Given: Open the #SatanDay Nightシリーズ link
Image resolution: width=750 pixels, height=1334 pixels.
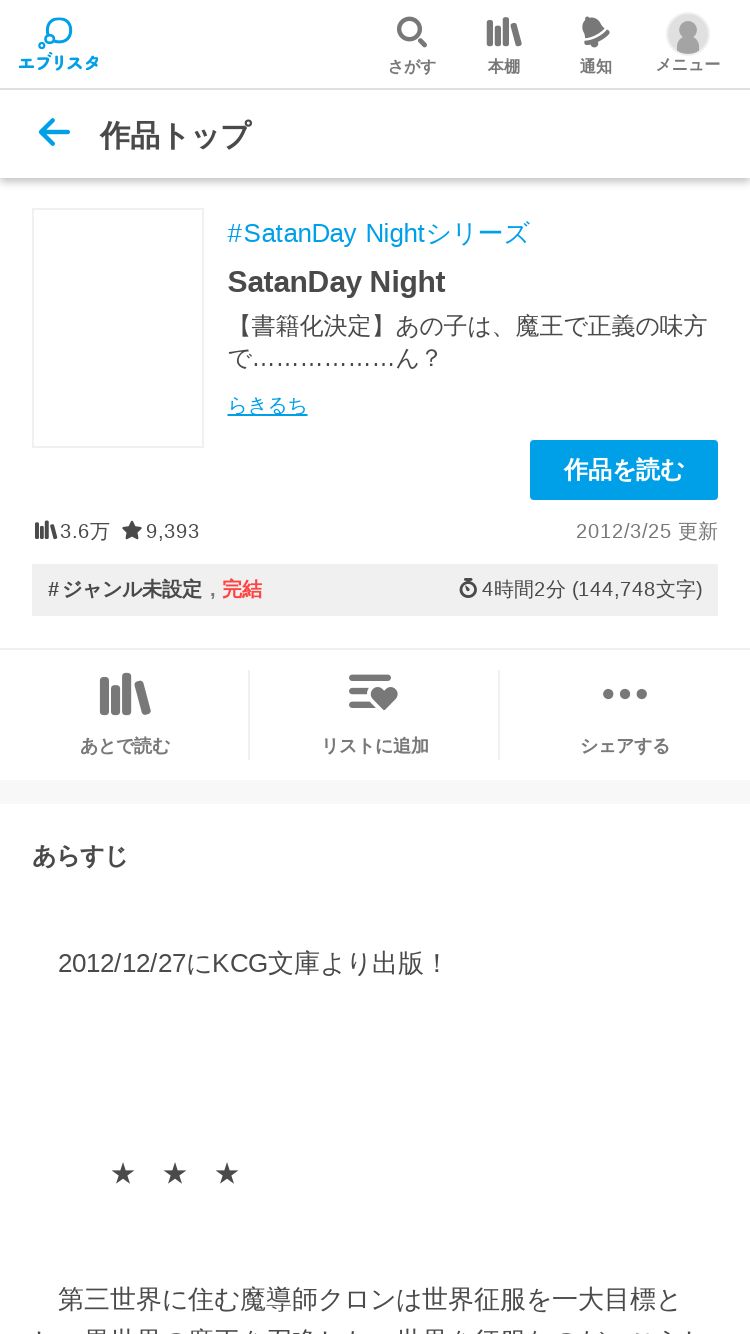Looking at the screenshot, I should pyautogui.click(x=378, y=233).
